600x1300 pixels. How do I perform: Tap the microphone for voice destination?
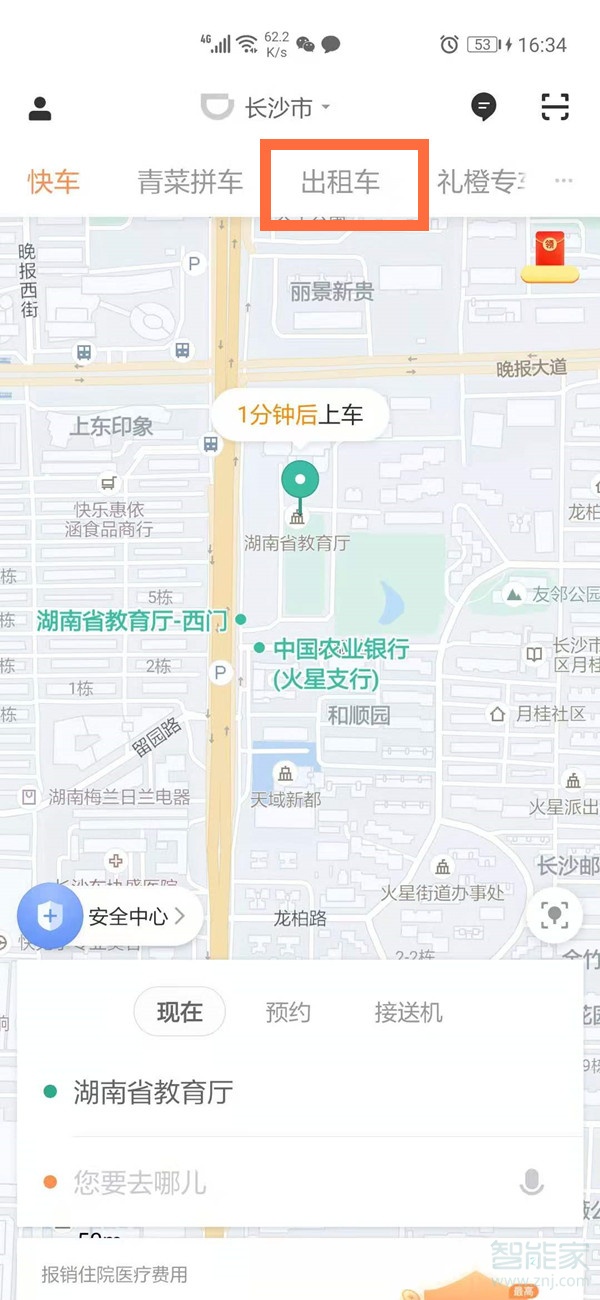(x=532, y=1183)
